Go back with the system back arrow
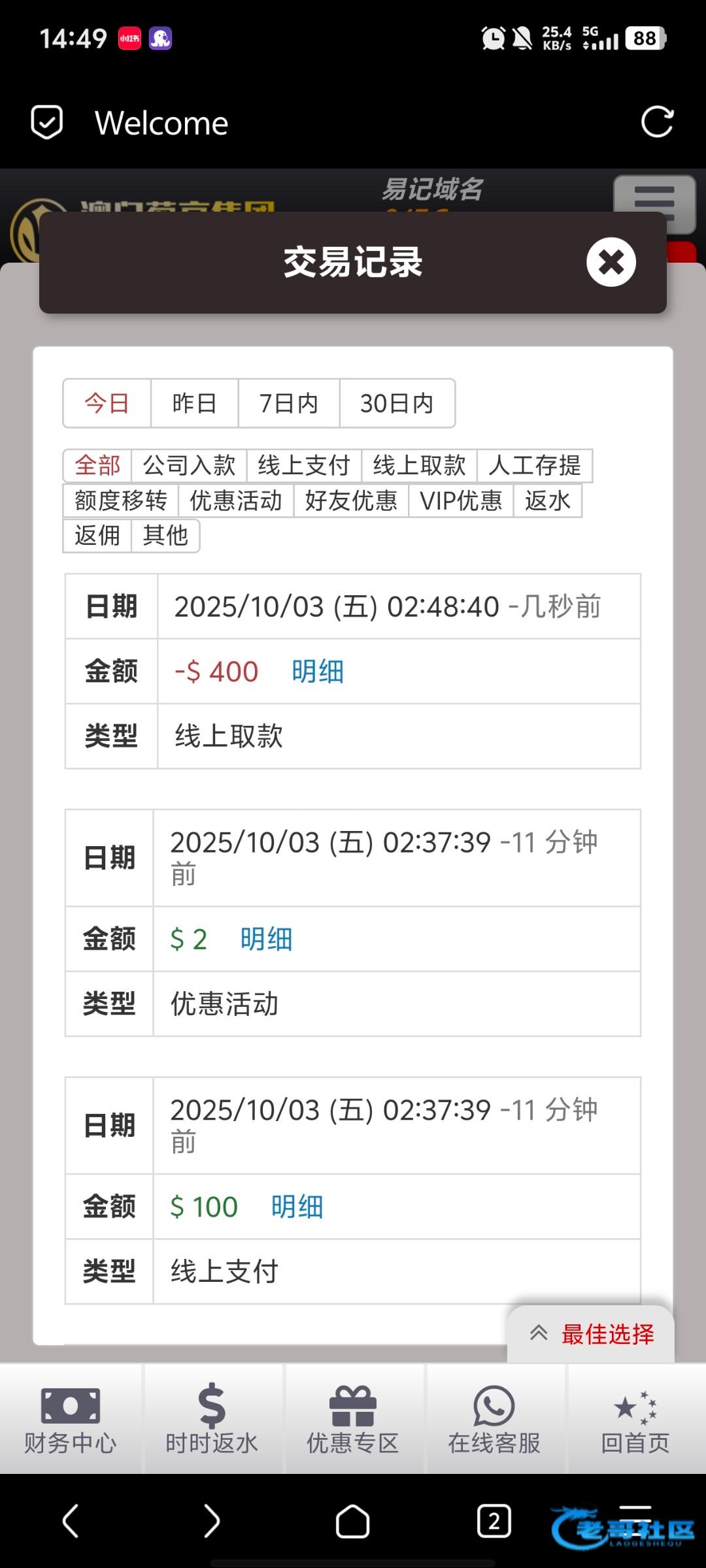Image resolution: width=706 pixels, height=1568 pixels. pyautogui.click(x=71, y=1521)
